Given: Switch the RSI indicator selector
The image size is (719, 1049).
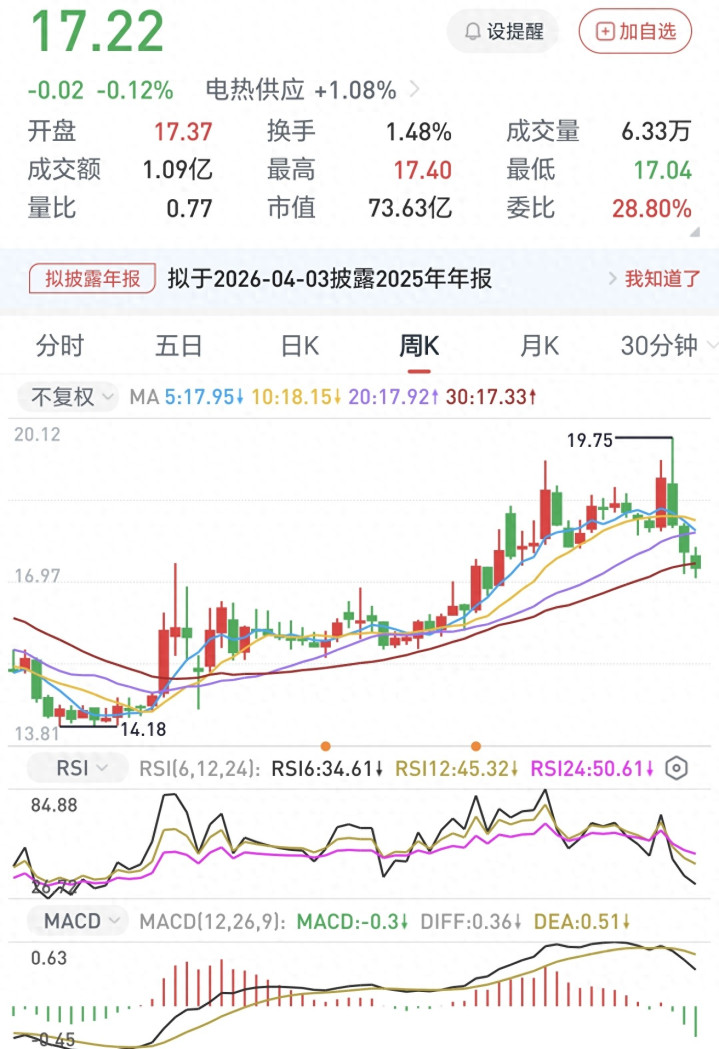Looking at the screenshot, I should (79, 768).
